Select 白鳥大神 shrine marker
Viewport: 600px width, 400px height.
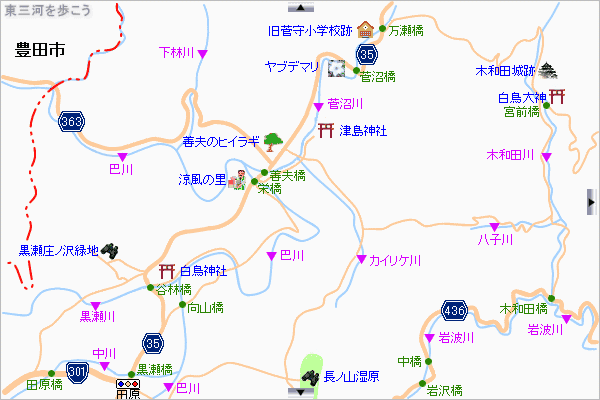coord(558,97)
